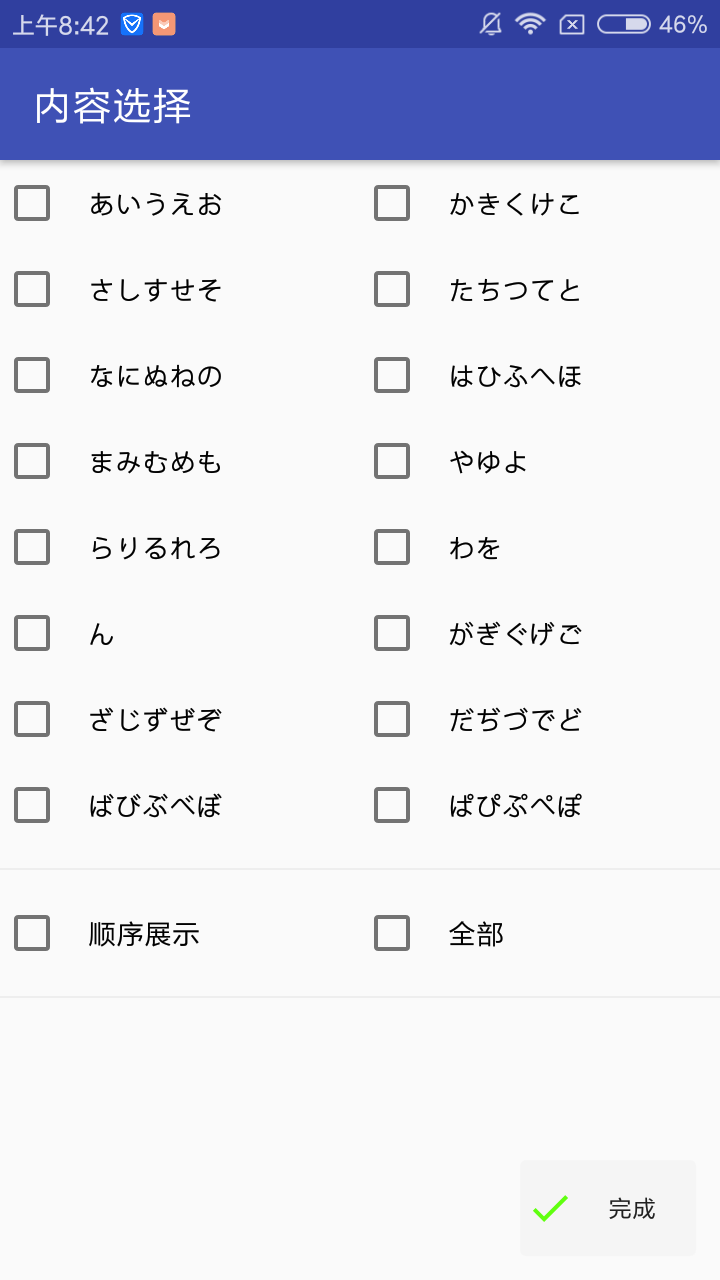Check the なにぬねの option
Image resolution: width=720 pixels, height=1280 pixels.
tap(32, 375)
